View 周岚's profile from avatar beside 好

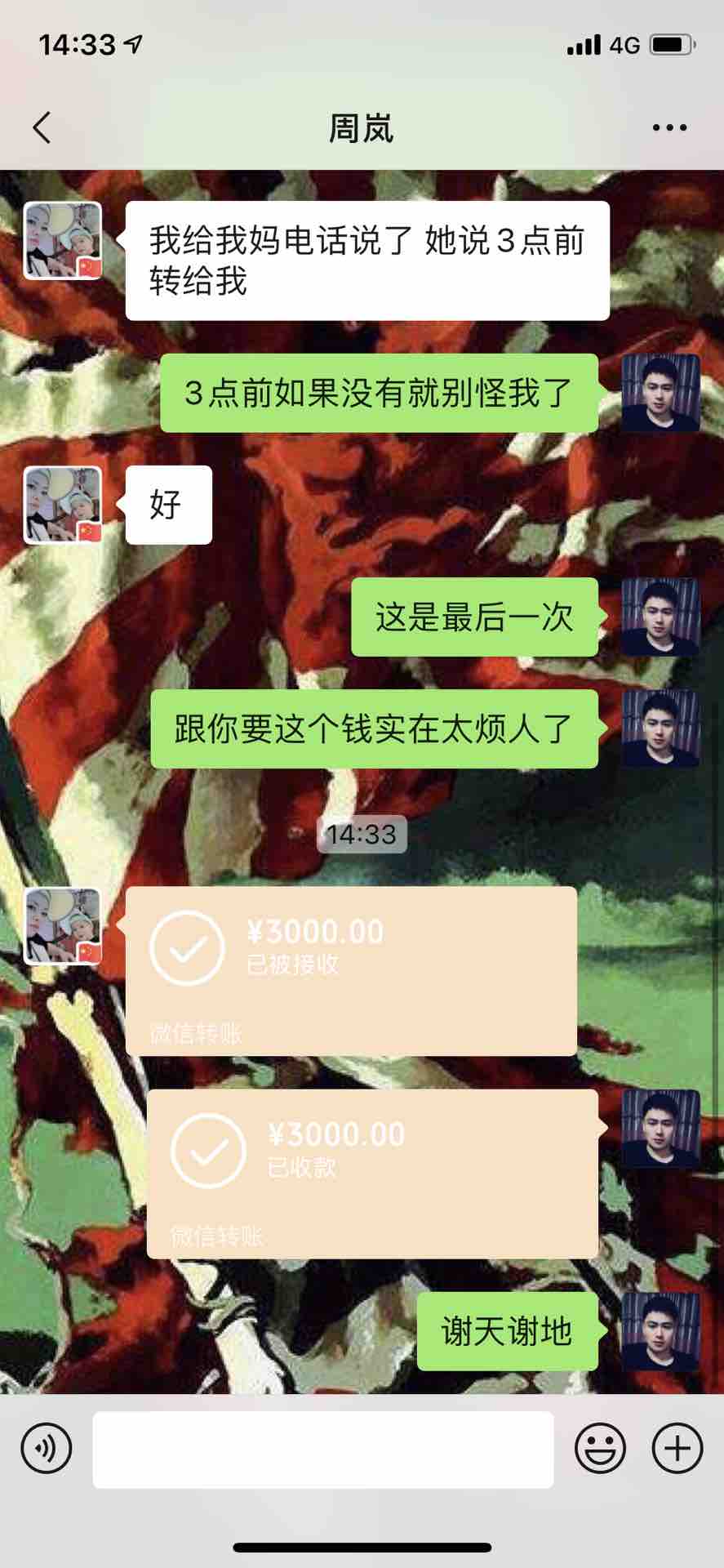click(x=63, y=505)
